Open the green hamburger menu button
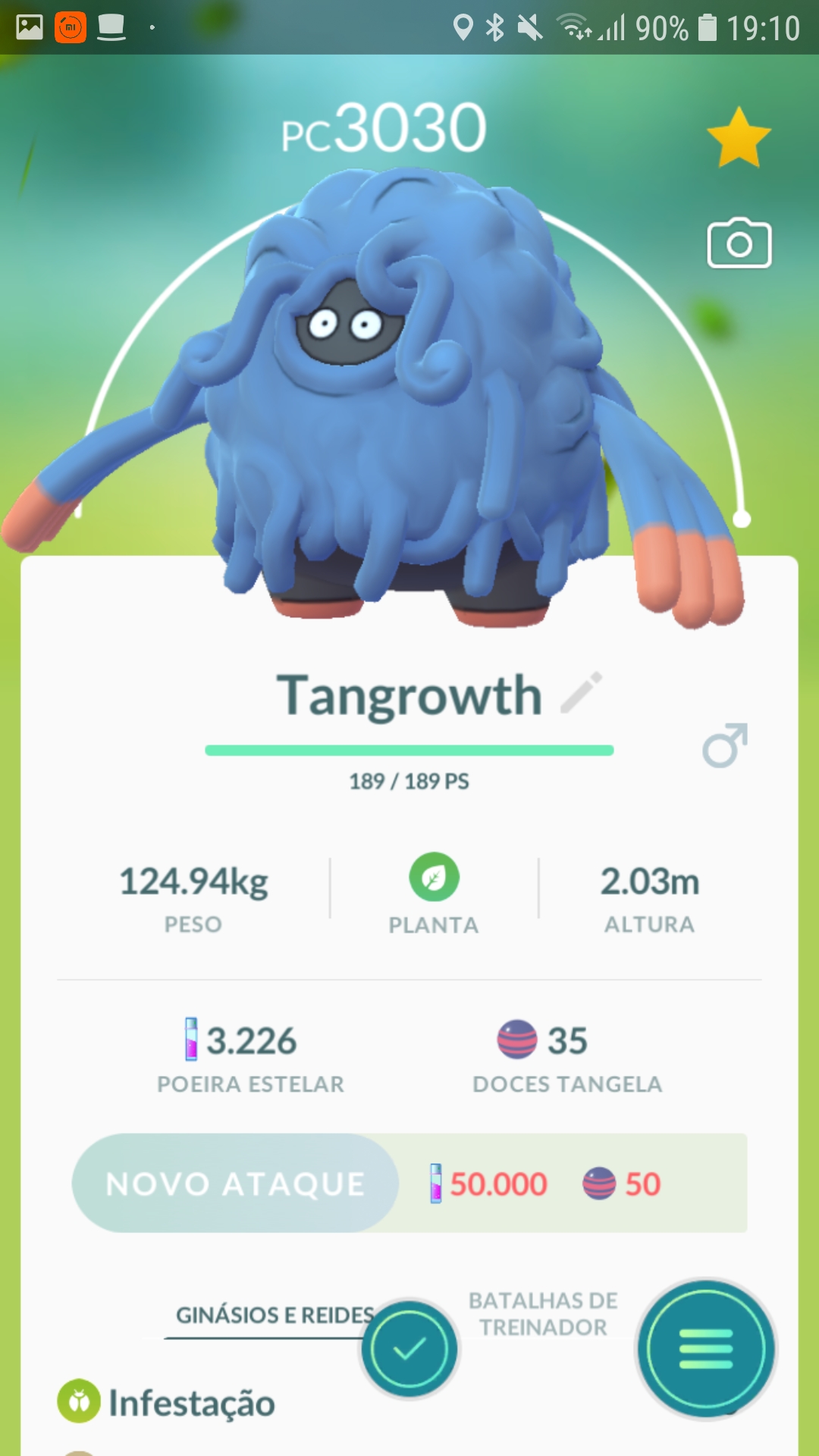This screenshot has width=819, height=1456. click(x=705, y=1349)
